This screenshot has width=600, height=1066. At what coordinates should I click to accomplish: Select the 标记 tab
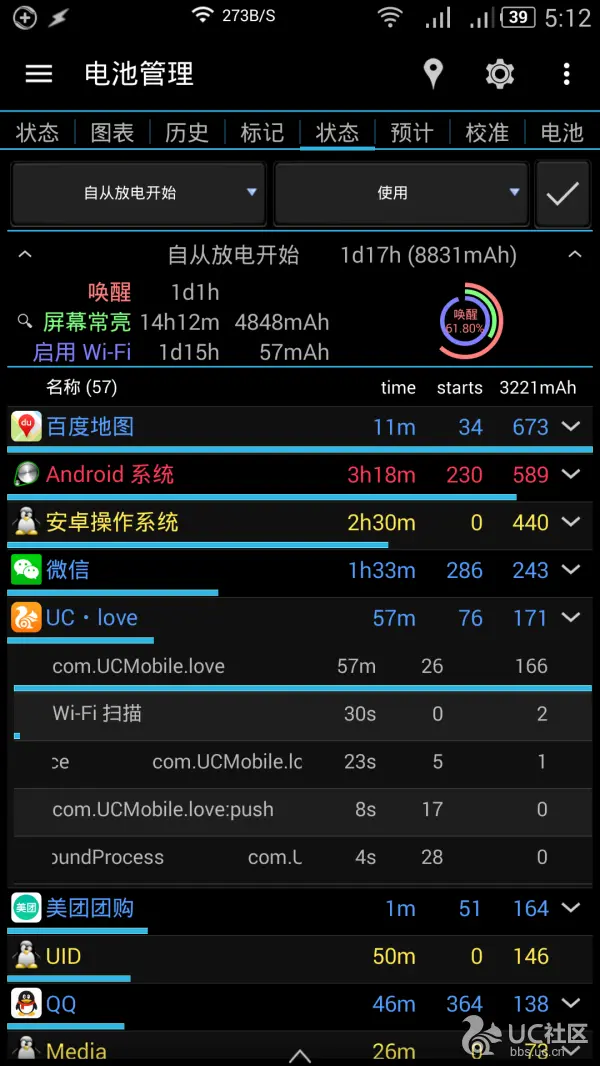[x=262, y=133]
